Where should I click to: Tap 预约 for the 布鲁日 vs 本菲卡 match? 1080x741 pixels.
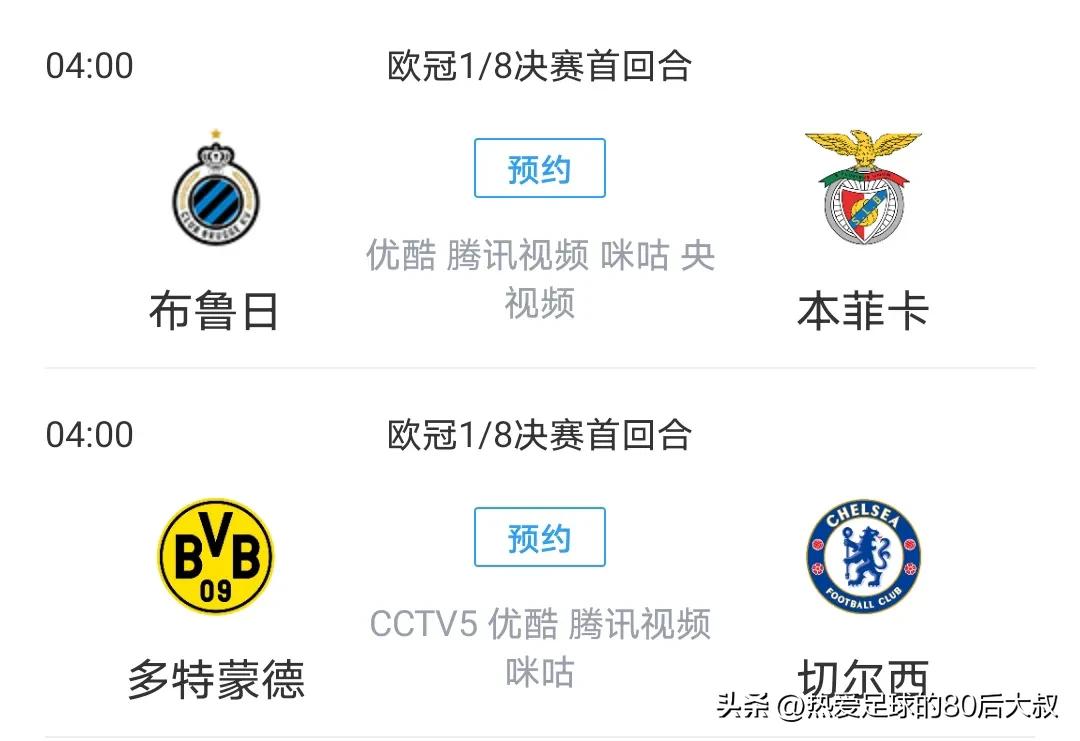click(x=539, y=169)
